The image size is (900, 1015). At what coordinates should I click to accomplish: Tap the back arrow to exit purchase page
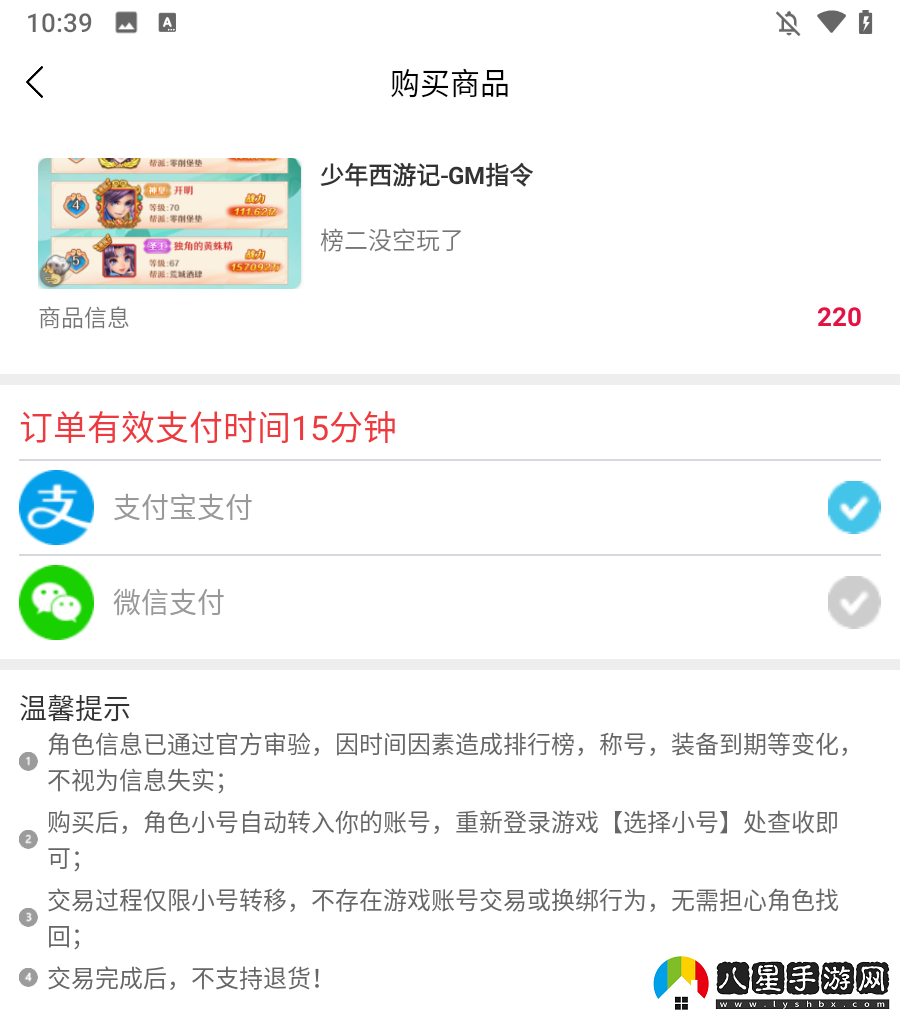(35, 83)
